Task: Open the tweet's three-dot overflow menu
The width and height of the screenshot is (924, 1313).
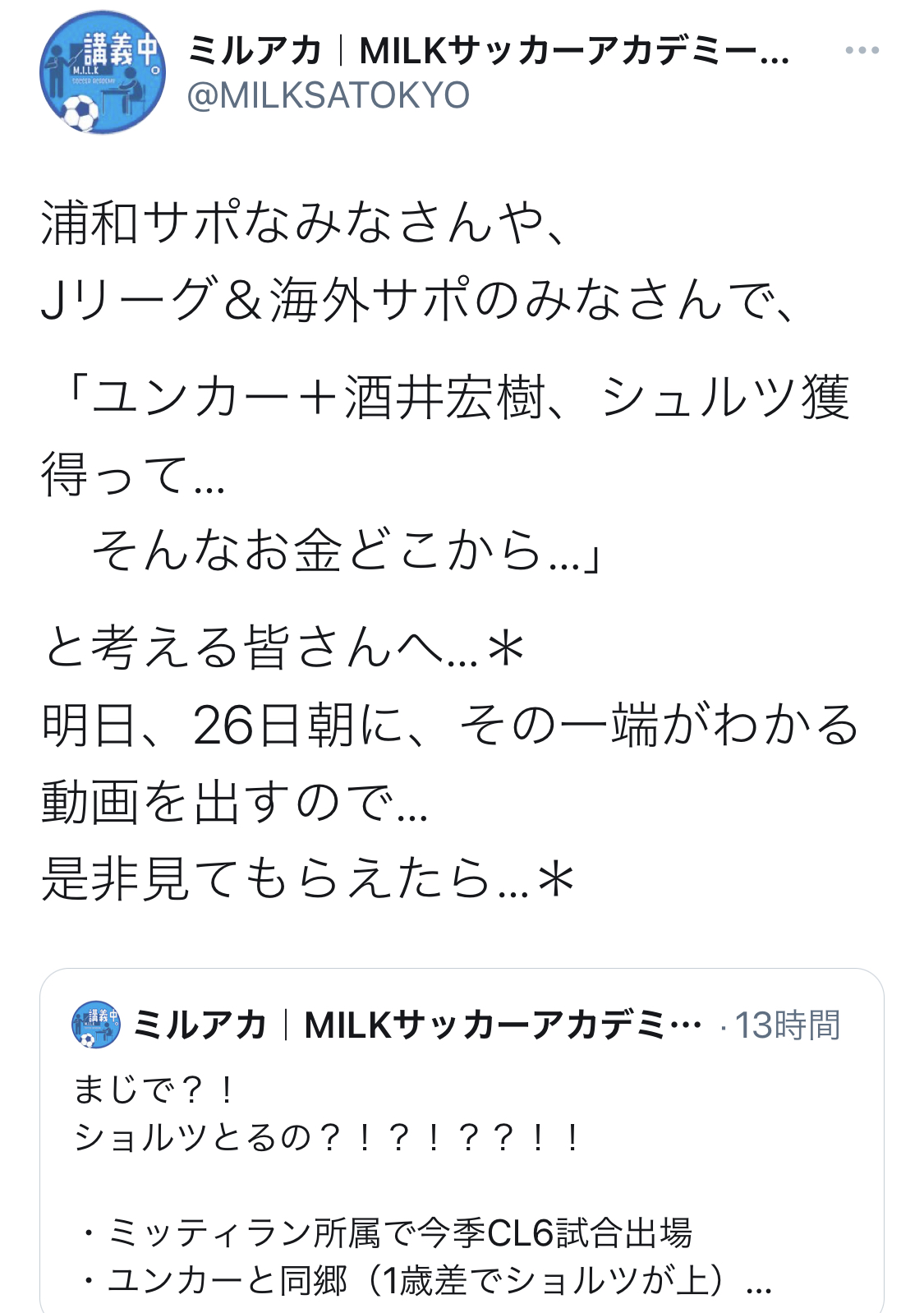Action: (862, 51)
